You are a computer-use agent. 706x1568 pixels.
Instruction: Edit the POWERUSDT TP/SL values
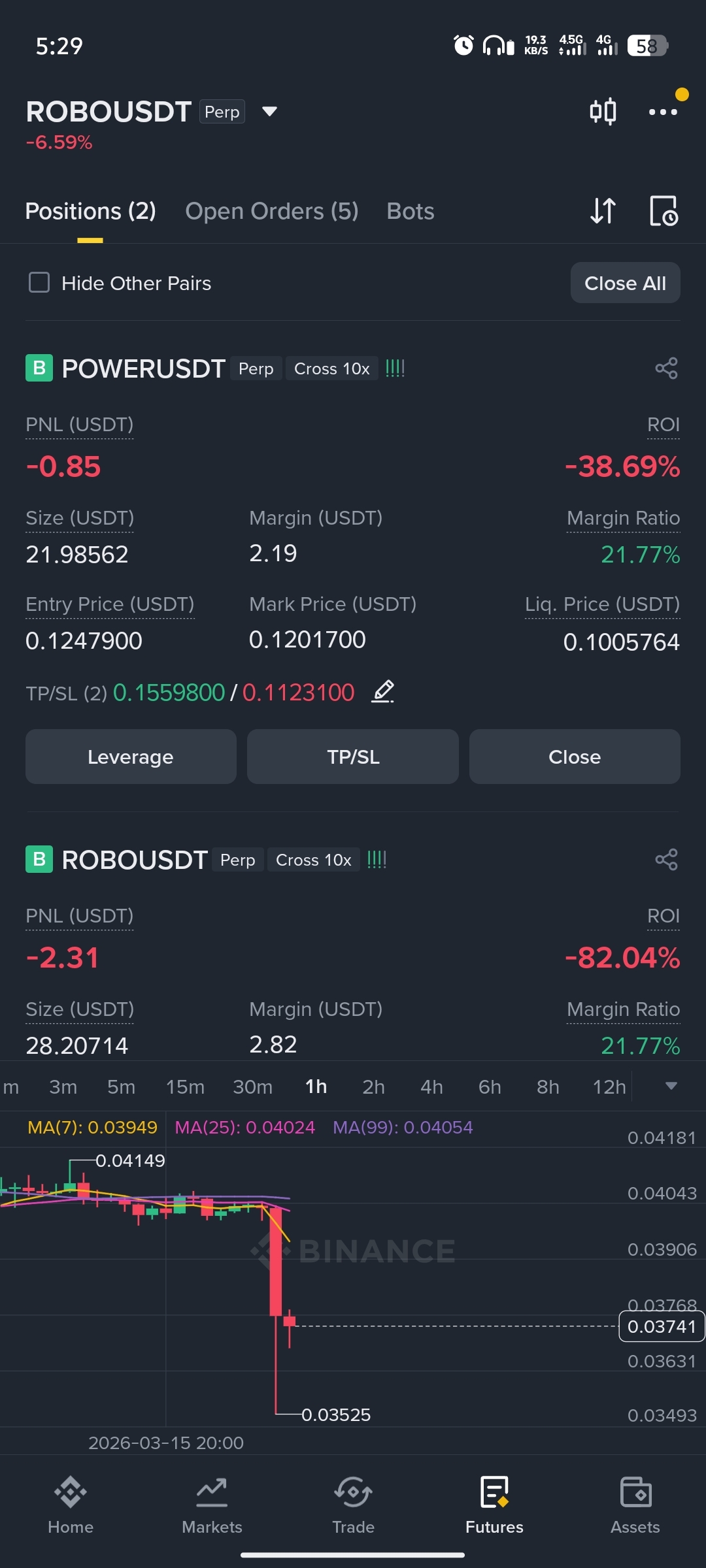382,692
